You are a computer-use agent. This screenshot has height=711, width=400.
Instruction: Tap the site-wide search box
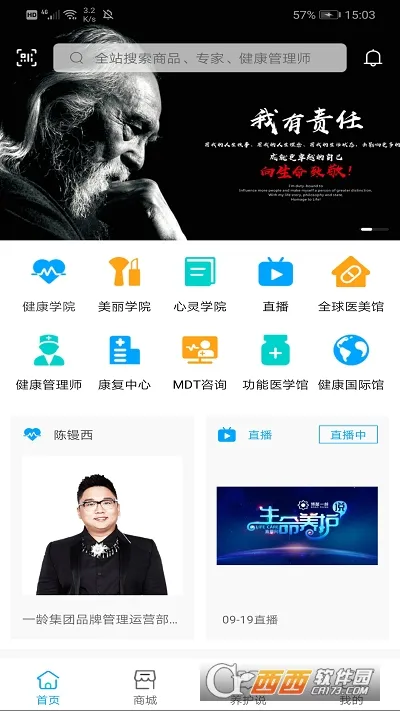[x=200, y=58]
